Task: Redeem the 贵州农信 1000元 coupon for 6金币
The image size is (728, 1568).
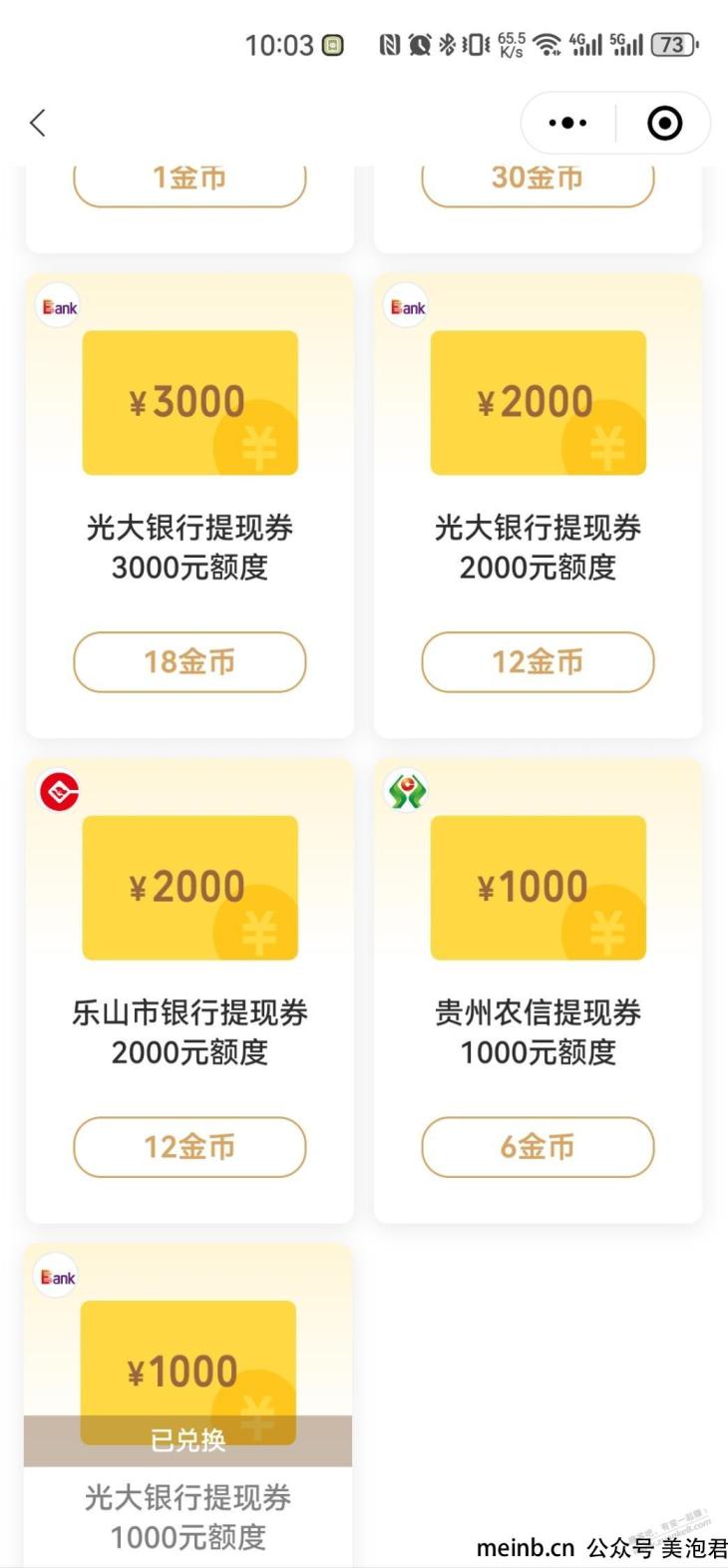Action: [538, 1147]
